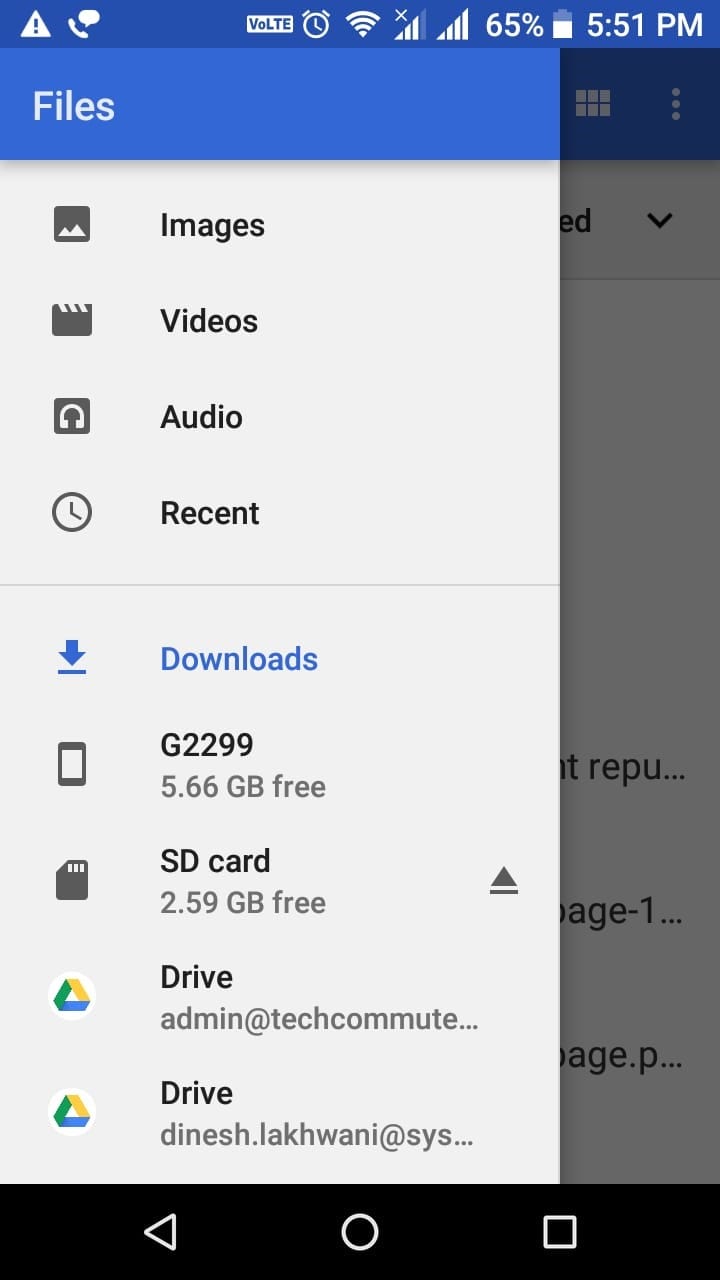Select the G2299 internal storage phone icon
Viewport: 720px width, 1280px height.
[x=71, y=763]
